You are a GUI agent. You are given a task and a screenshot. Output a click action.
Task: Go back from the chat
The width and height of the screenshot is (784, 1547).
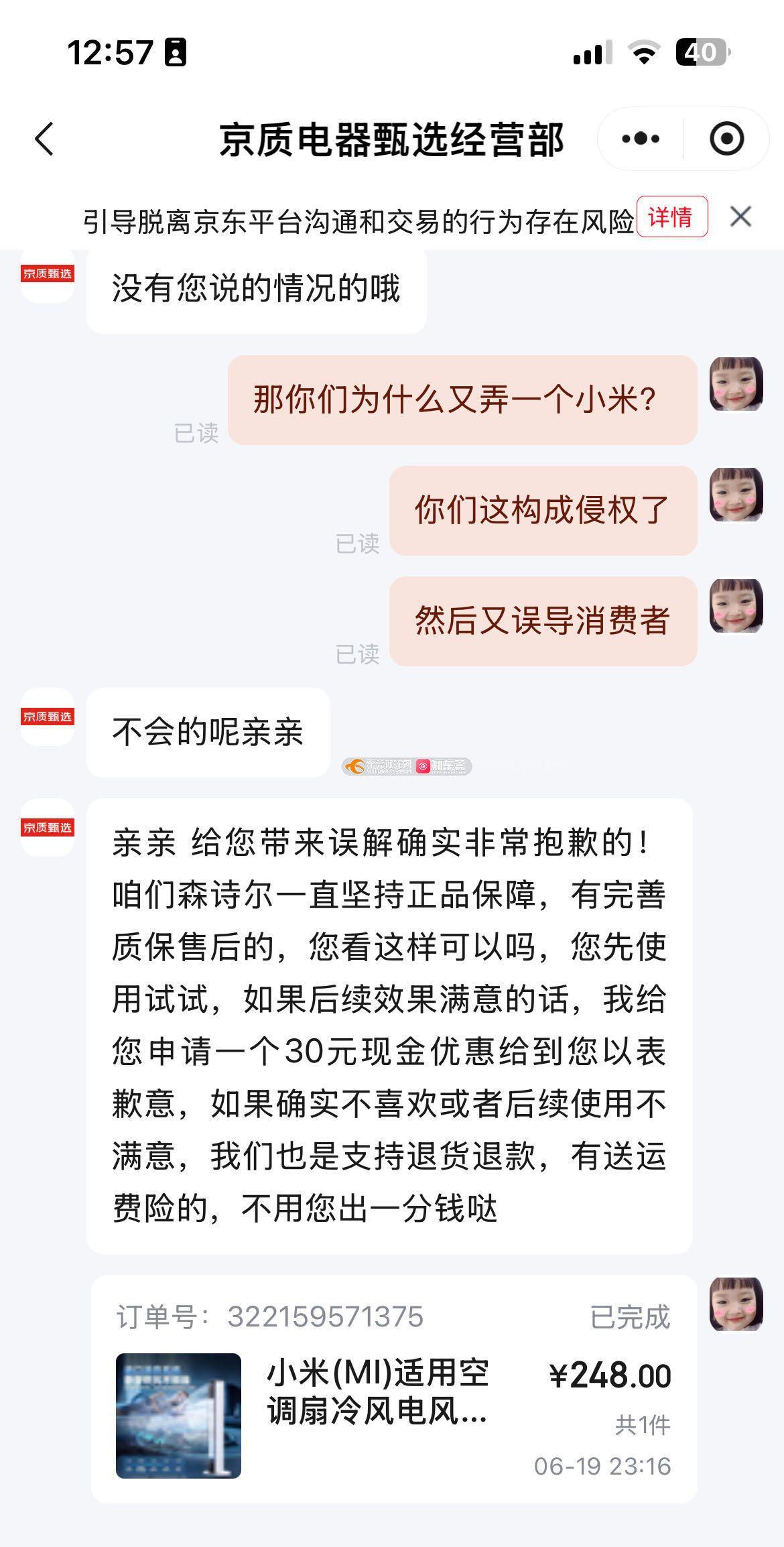[44, 139]
